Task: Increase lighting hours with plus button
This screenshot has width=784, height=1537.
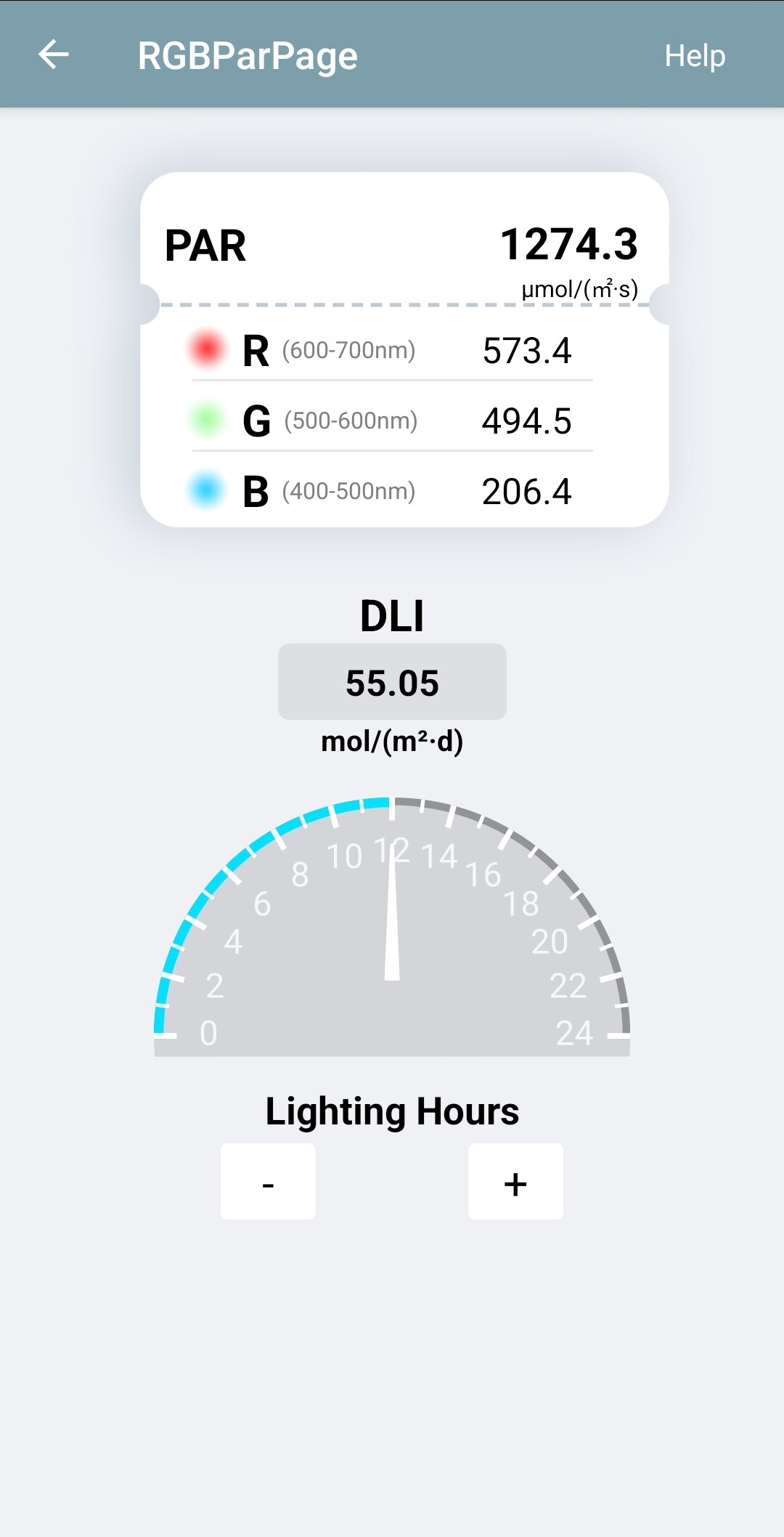Action: point(515,1182)
